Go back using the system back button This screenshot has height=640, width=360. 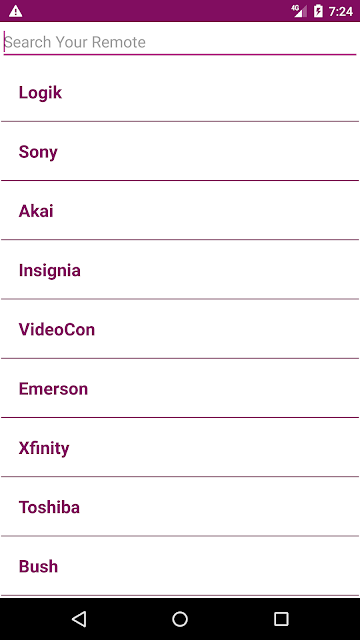point(79,619)
